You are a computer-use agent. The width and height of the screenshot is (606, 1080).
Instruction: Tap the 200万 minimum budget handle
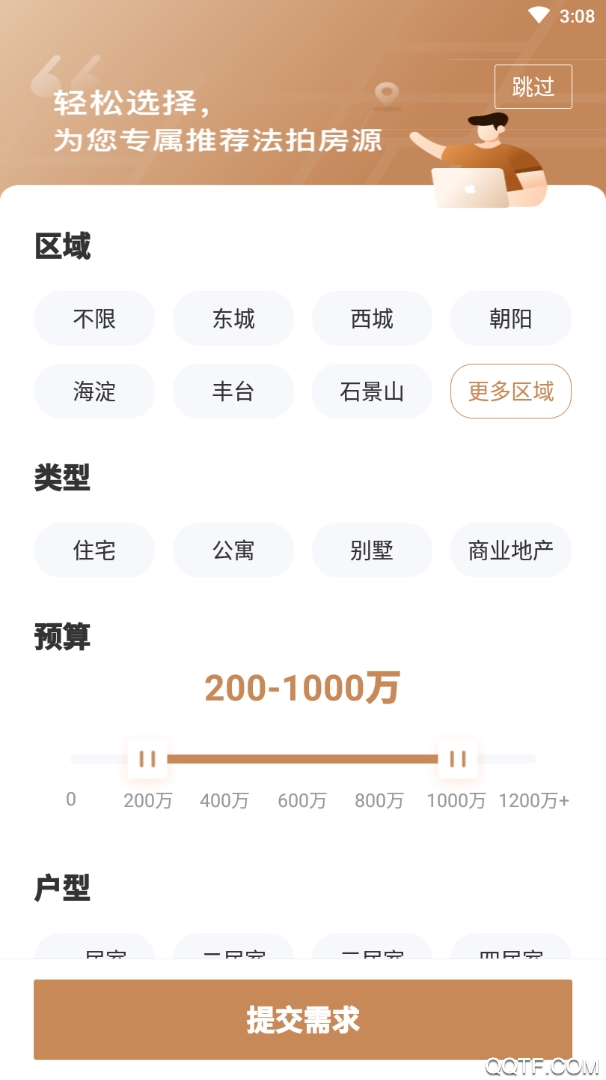pyautogui.click(x=148, y=759)
